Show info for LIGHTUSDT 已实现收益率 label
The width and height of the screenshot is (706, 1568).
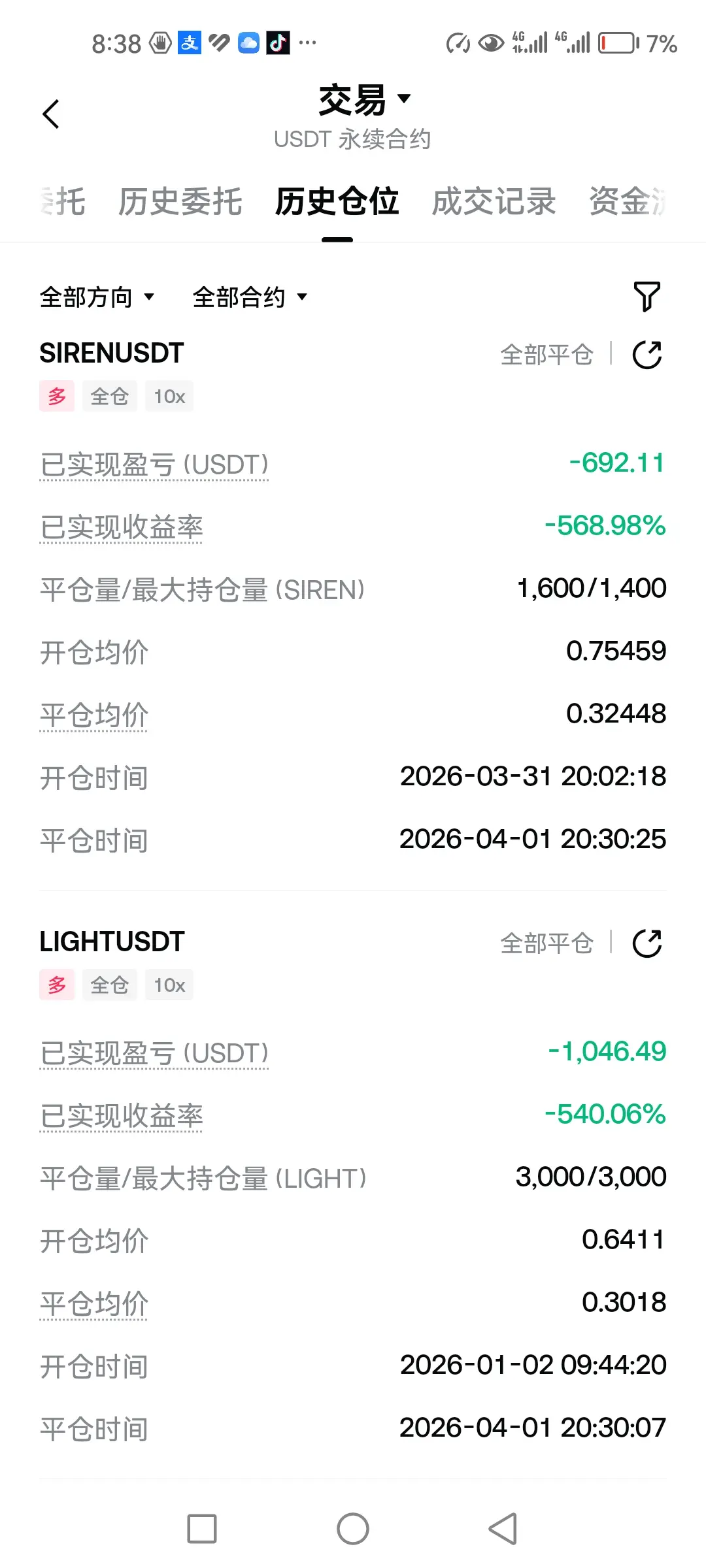tap(122, 1117)
